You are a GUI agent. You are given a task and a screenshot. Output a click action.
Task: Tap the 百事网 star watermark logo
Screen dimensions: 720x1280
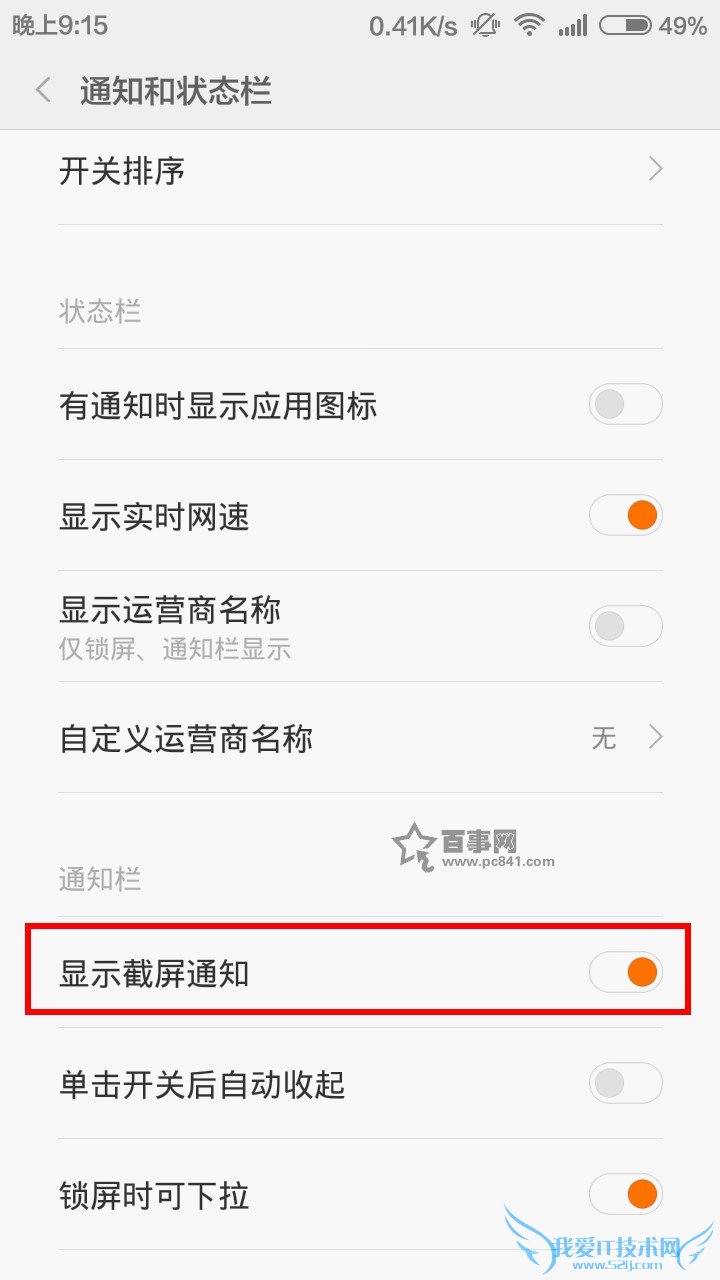click(414, 842)
